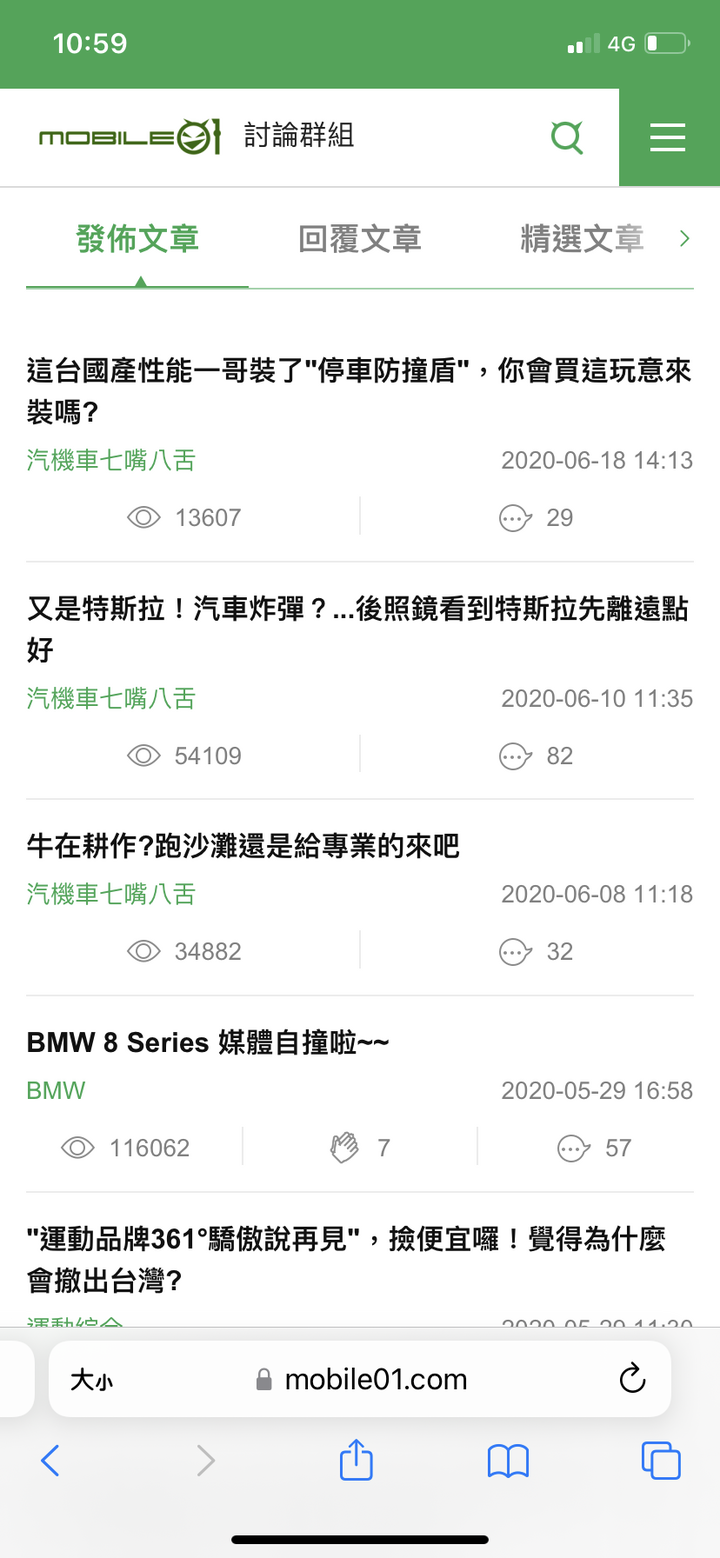The height and width of the screenshot is (1558, 720).
Task: Go to the BMW forum category link
Action: tap(56, 1090)
